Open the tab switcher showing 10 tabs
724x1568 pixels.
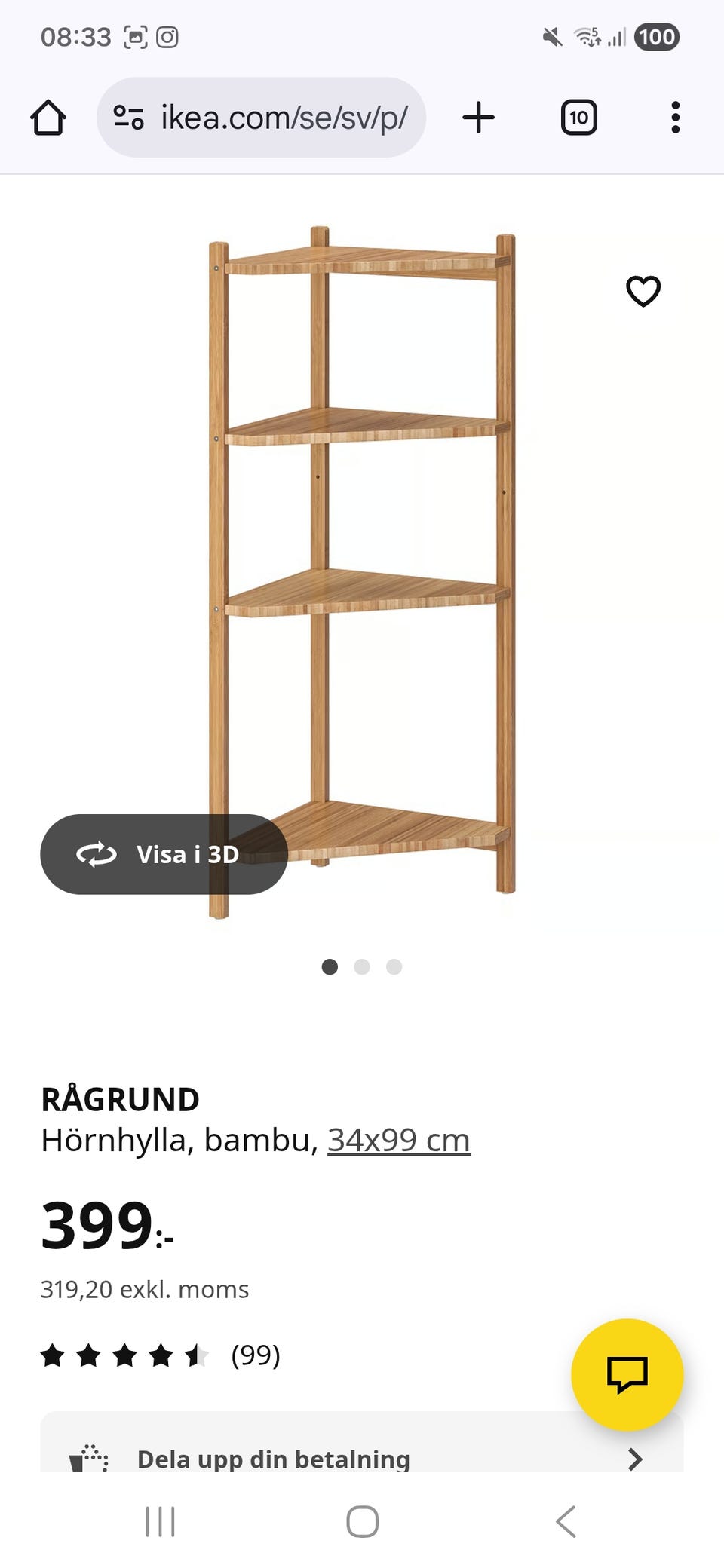click(x=578, y=117)
